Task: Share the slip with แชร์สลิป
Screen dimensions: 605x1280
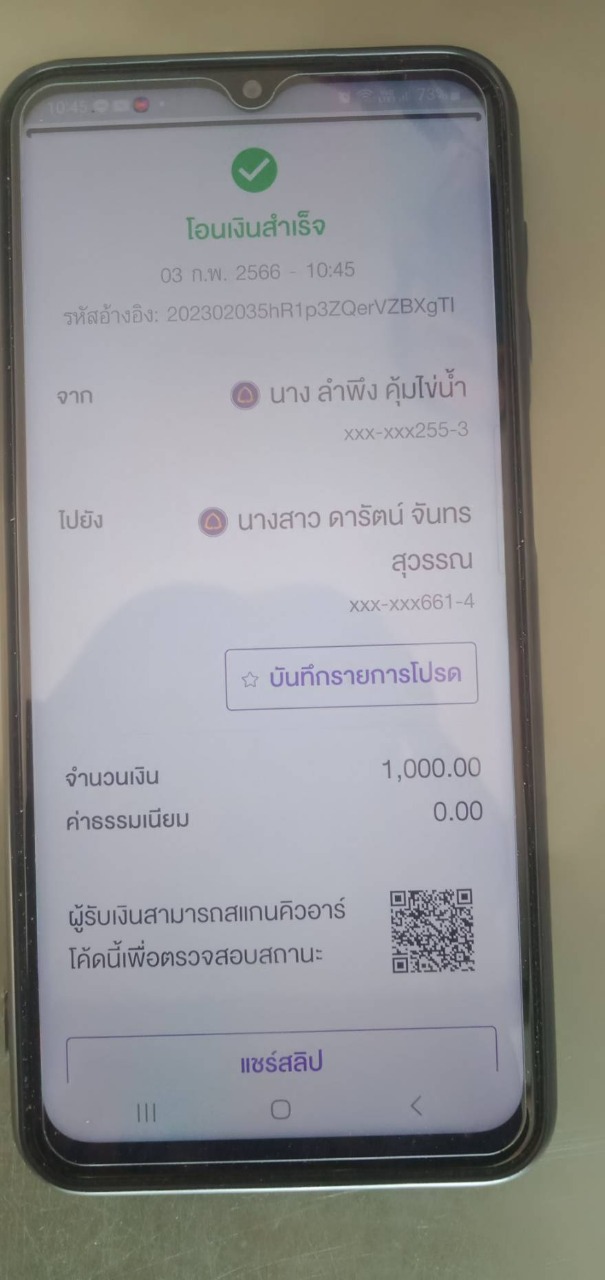Action: tap(281, 1059)
